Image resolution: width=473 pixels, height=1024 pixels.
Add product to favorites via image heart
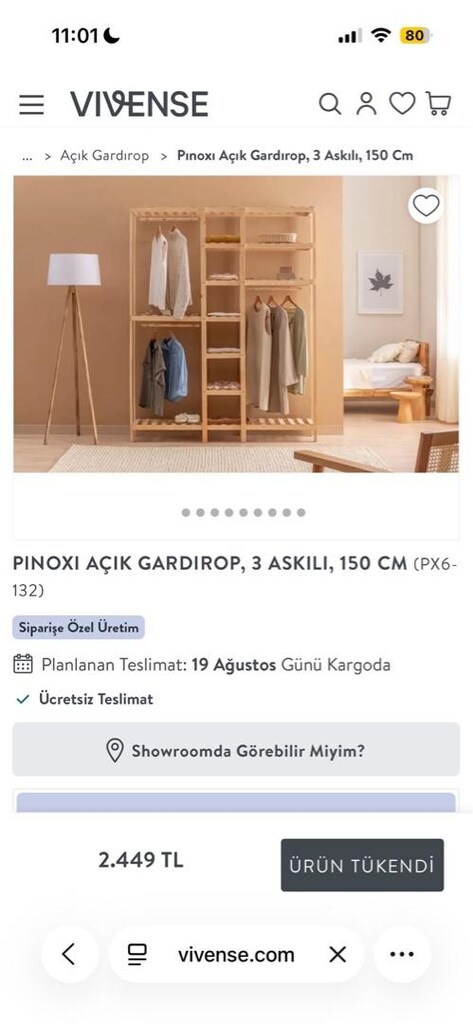click(426, 206)
